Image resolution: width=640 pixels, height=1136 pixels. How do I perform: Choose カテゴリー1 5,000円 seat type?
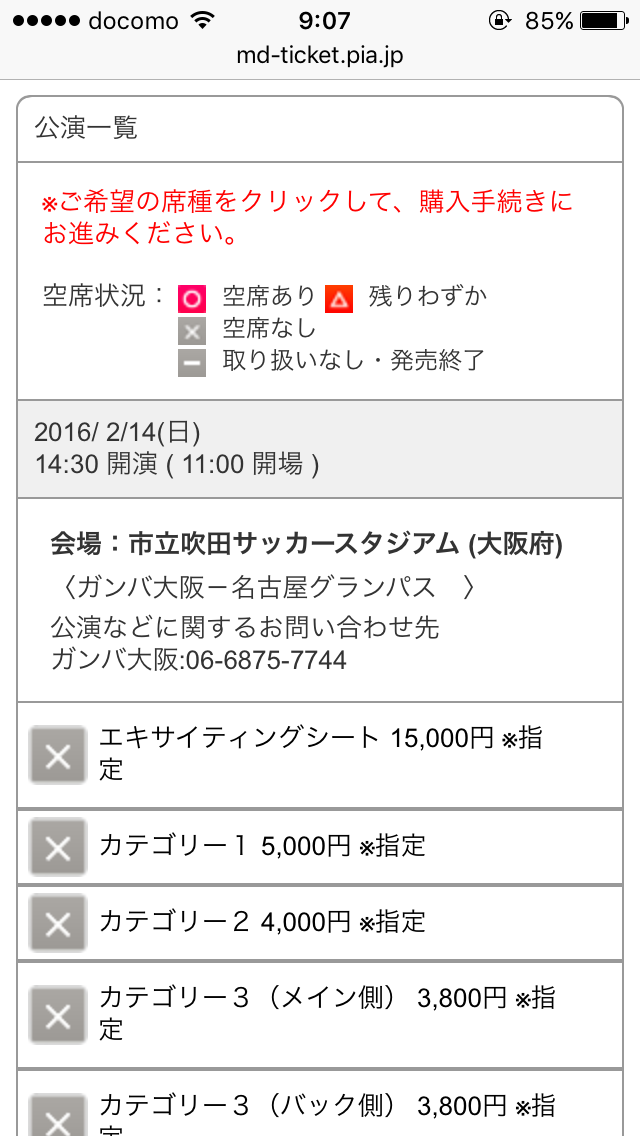pos(320,846)
